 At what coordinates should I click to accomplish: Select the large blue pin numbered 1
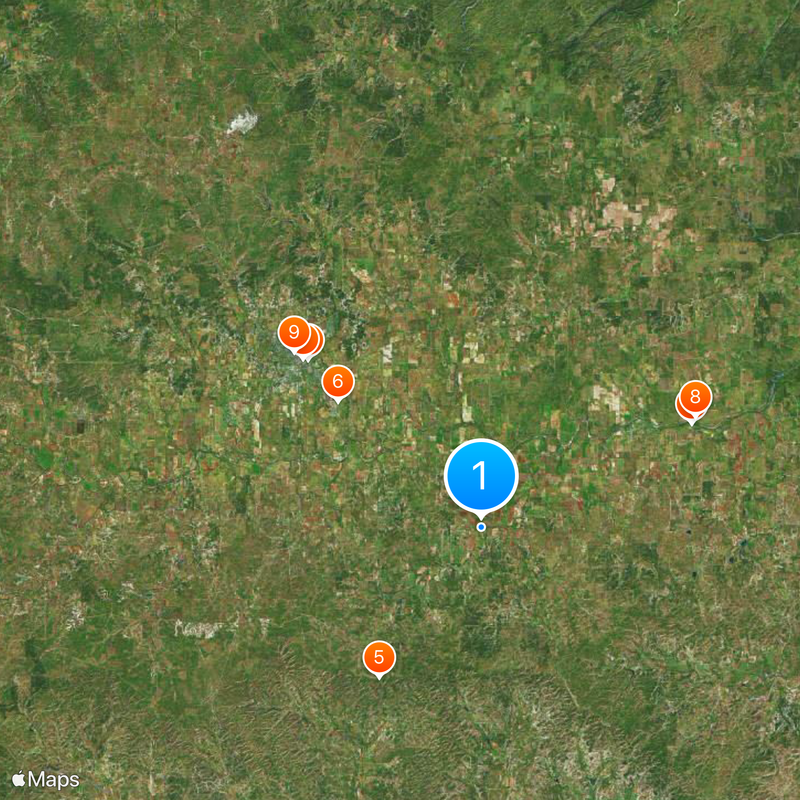pyautogui.click(x=481, y=476)
